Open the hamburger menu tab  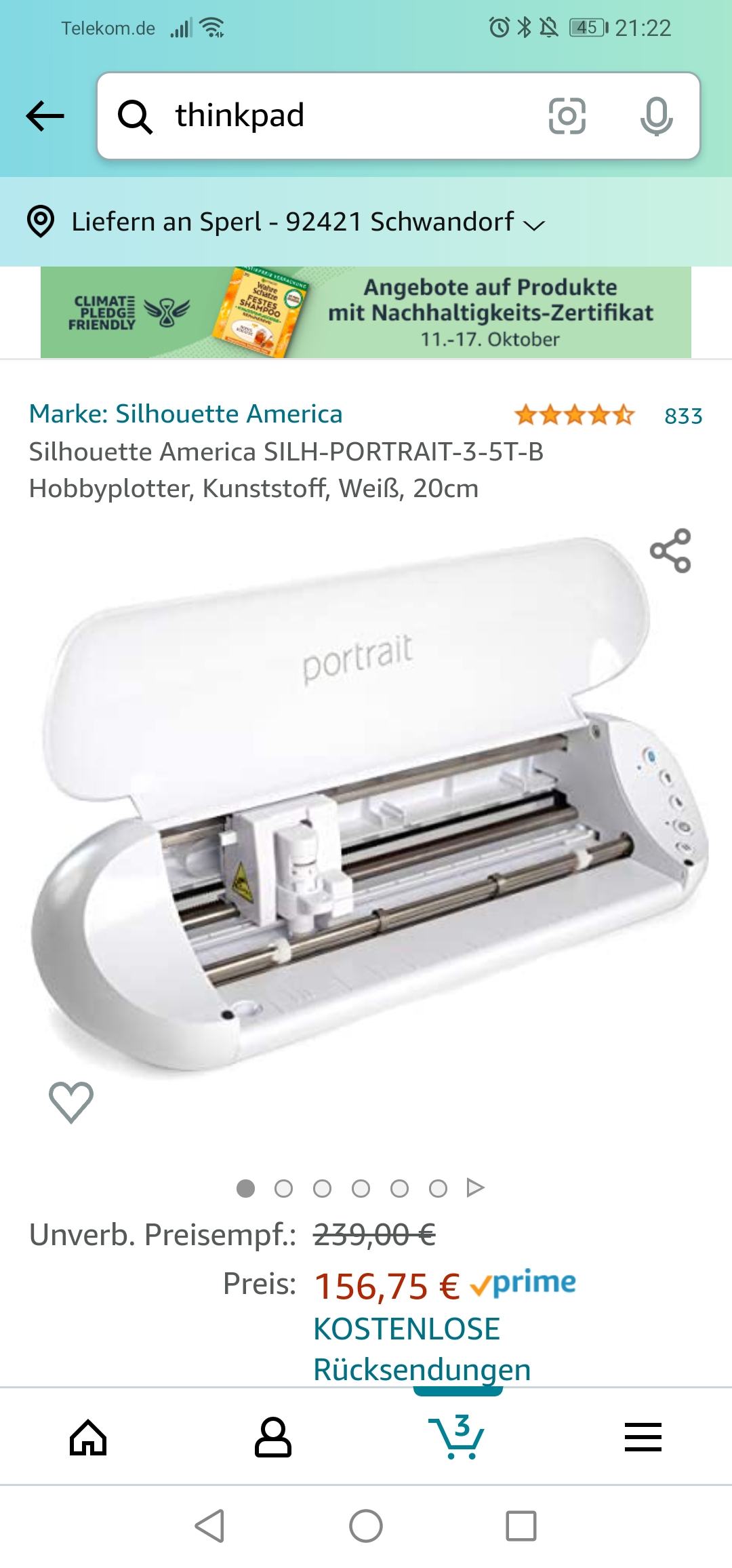(x=643, y=1437)
